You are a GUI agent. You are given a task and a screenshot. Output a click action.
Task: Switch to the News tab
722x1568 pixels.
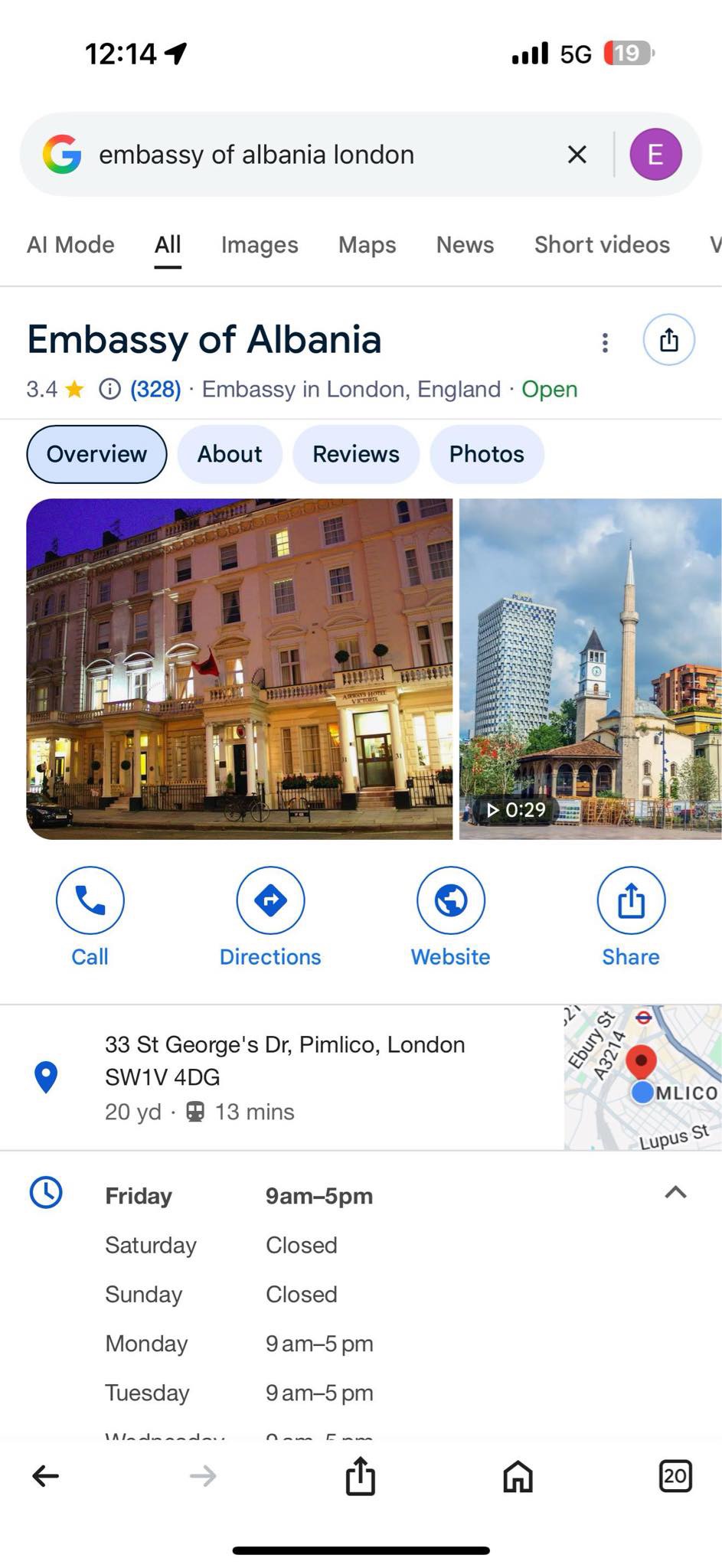465,245
